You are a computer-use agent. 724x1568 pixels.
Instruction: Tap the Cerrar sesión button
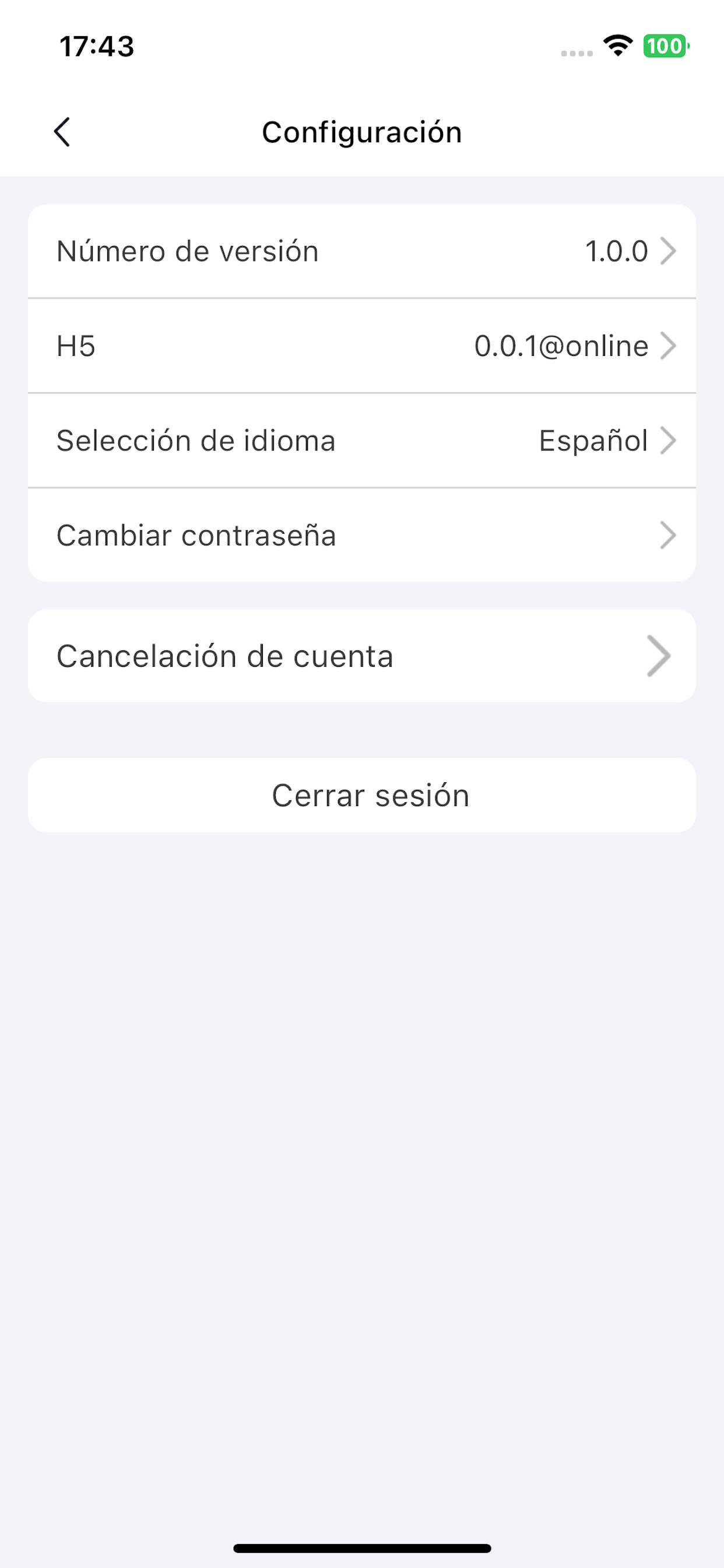pyautogui.click(x=362, y=796)
